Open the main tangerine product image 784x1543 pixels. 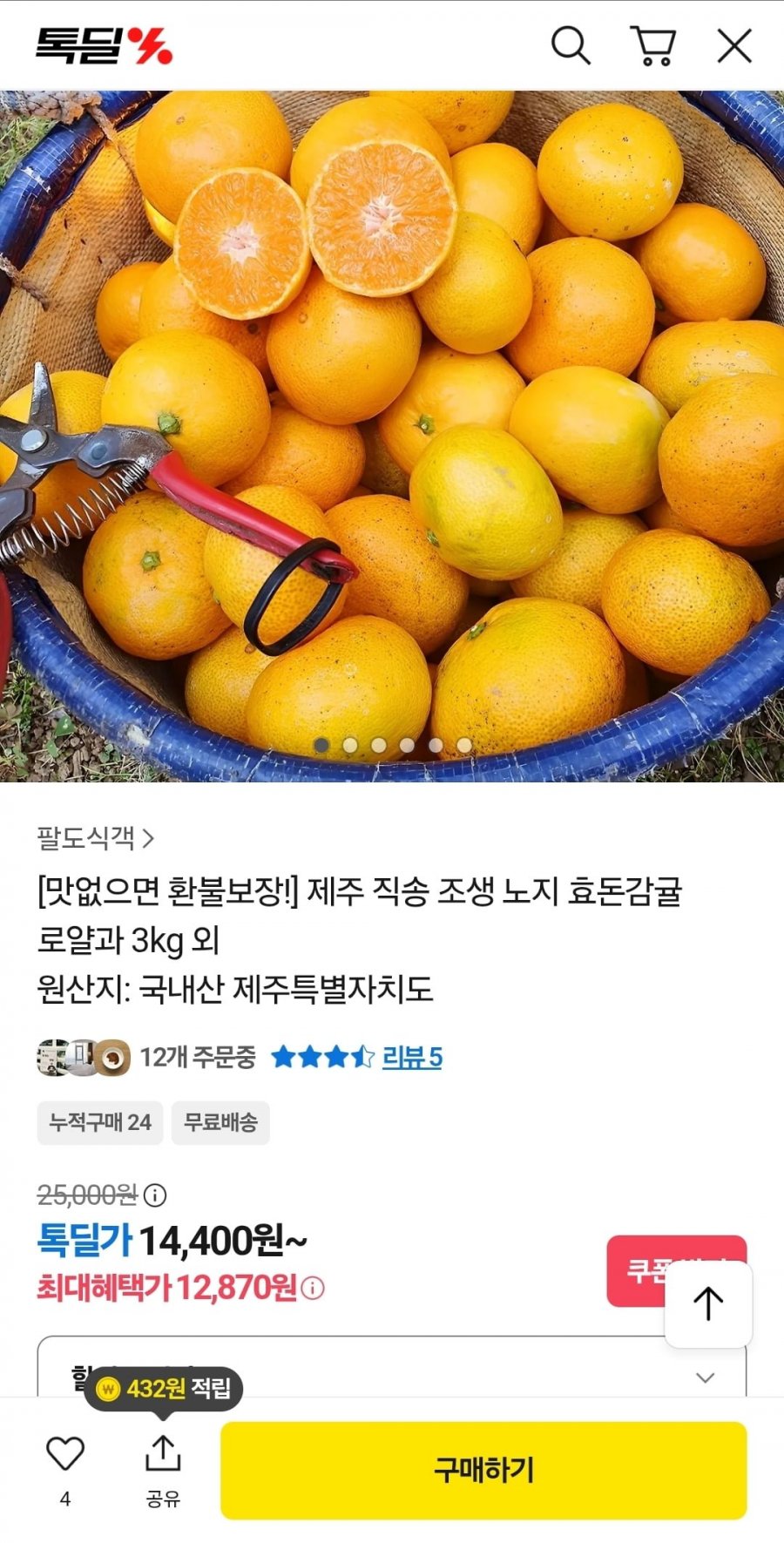point(392,436)
